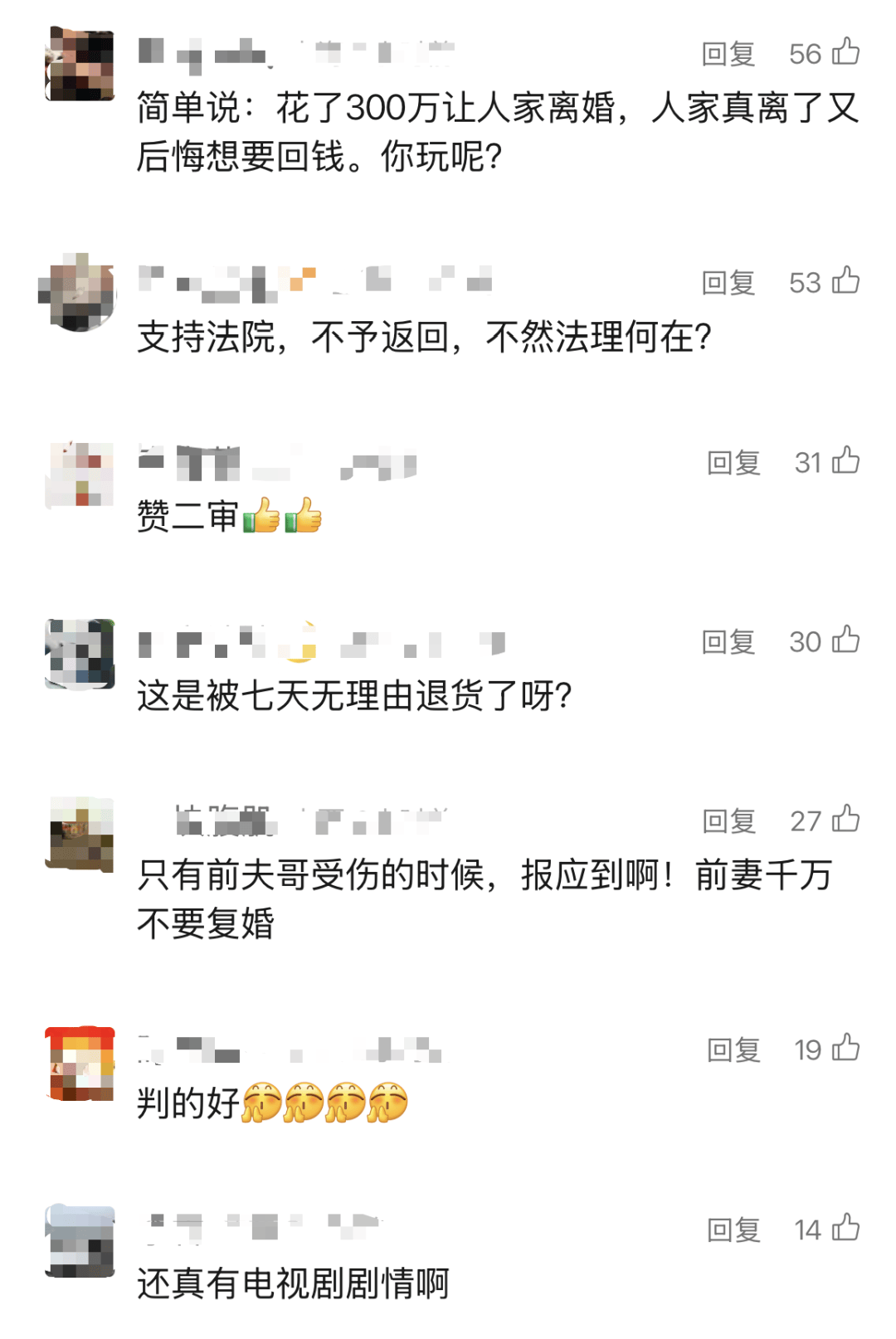Like the comment about spending 300万
The image size is (896, 1339).
point(845,51)
